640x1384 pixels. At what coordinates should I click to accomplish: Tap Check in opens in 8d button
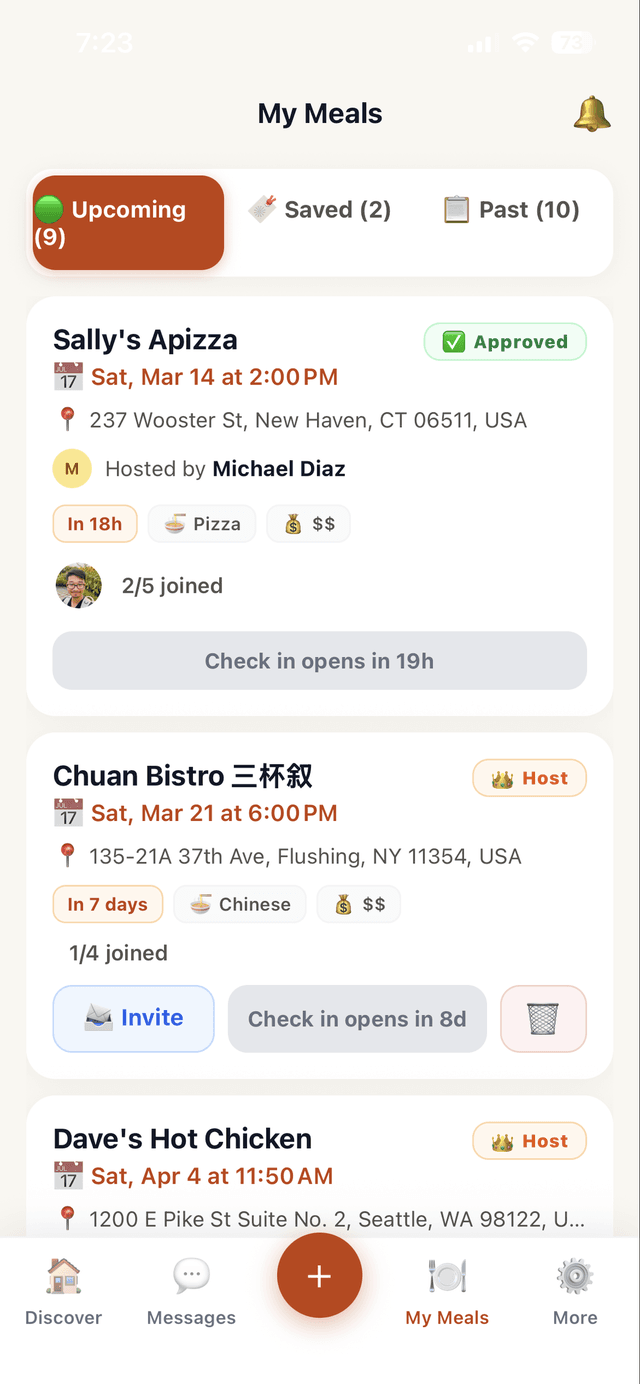pyautogui.click(x=357, y=1019)
